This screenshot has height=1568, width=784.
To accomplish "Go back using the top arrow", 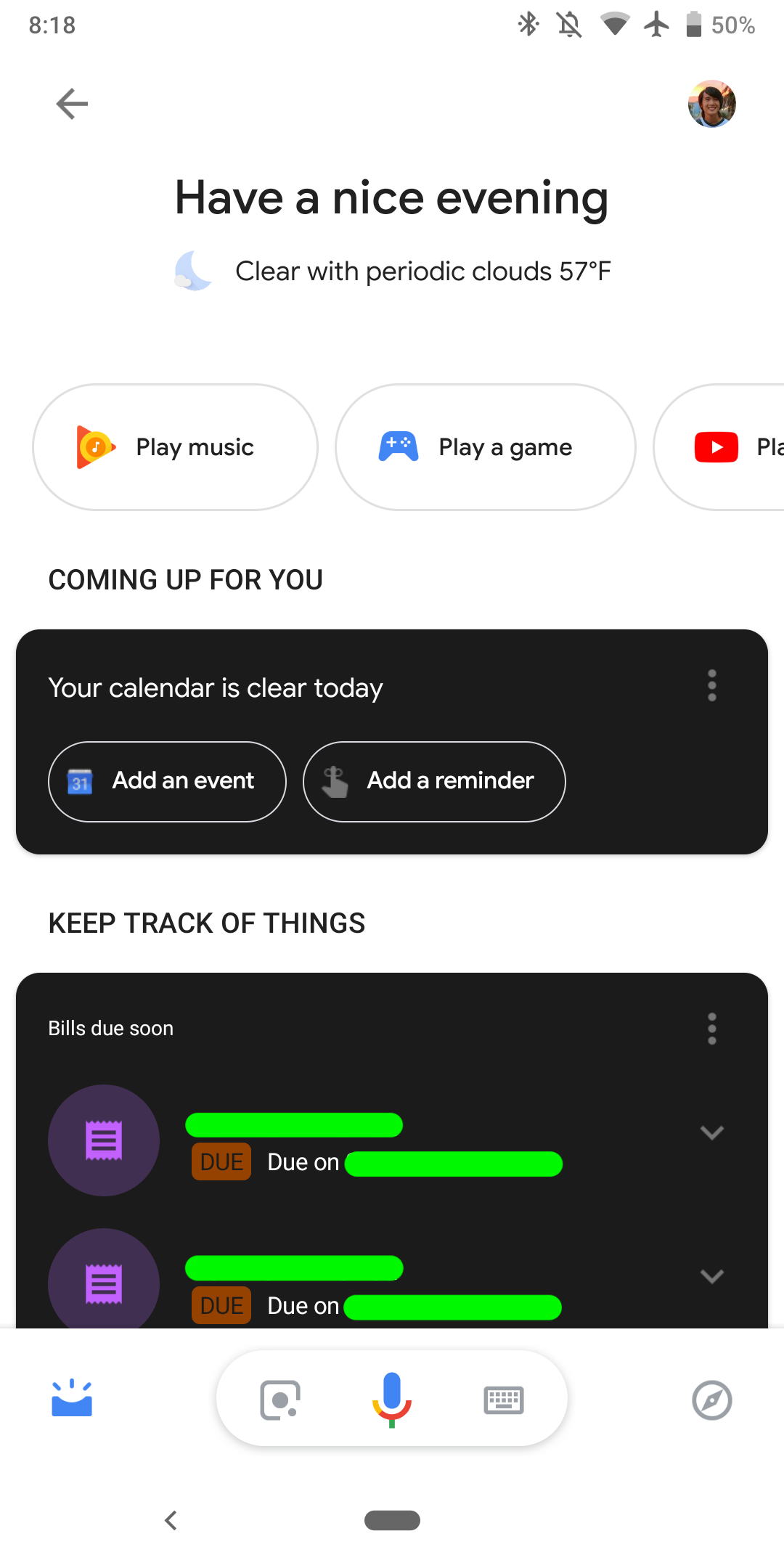I will point(72,104).
